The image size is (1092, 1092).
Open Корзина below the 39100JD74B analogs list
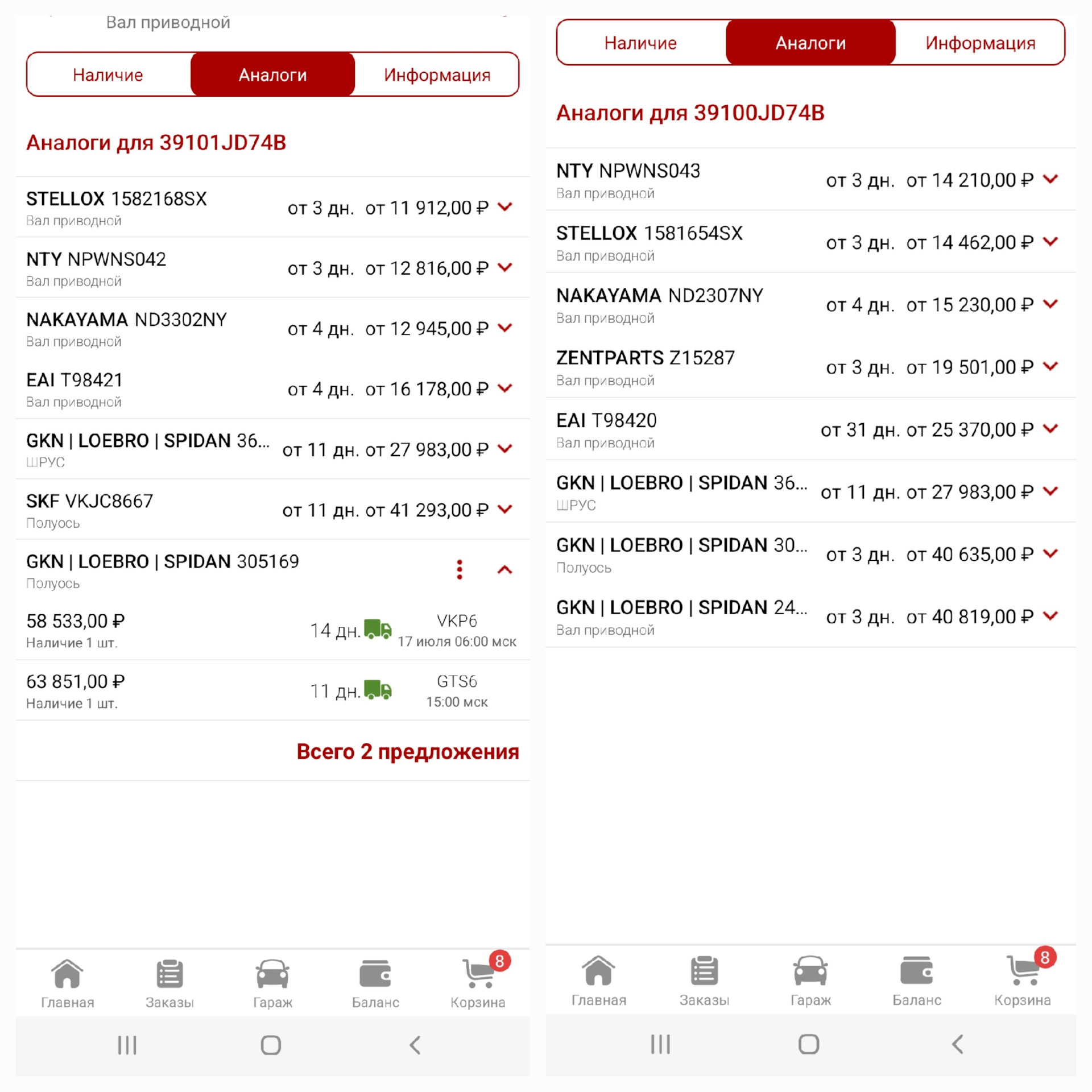click(1022, 981)
